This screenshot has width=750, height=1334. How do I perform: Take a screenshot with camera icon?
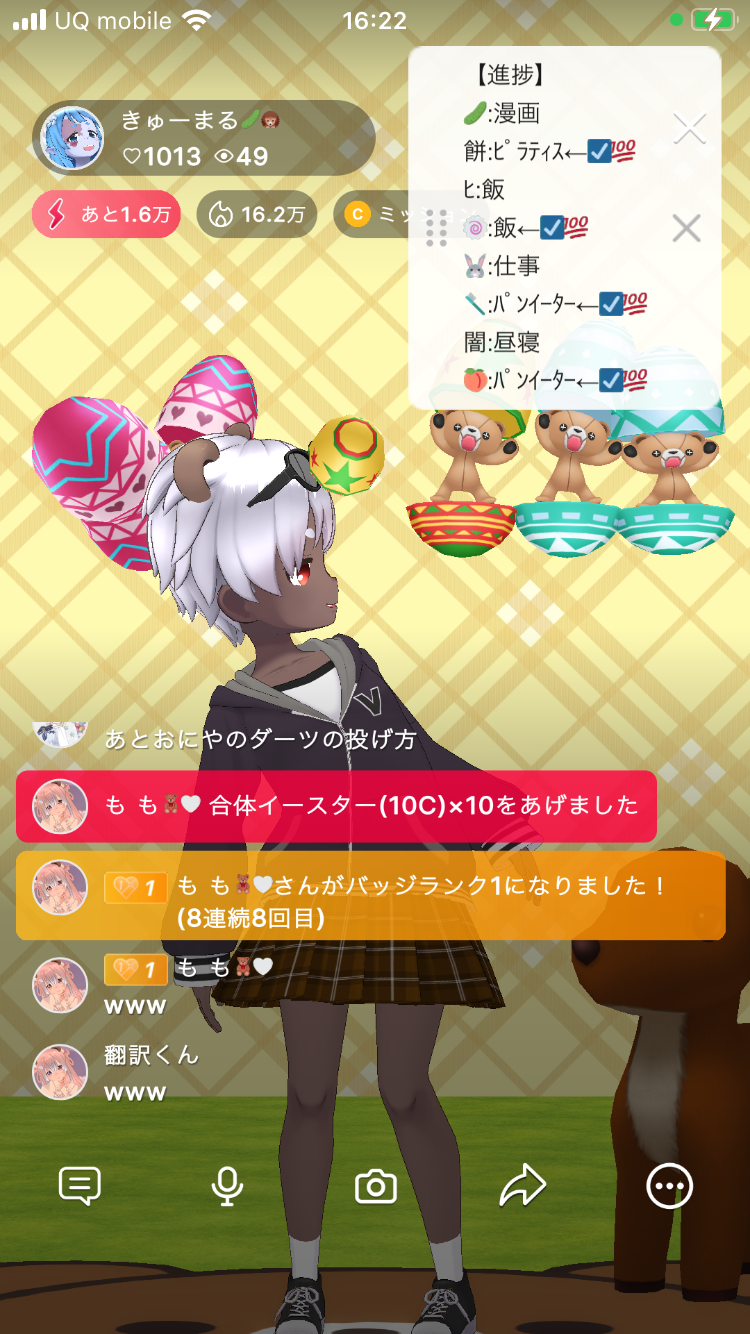pyautogui.click(x=376, y=1187)
